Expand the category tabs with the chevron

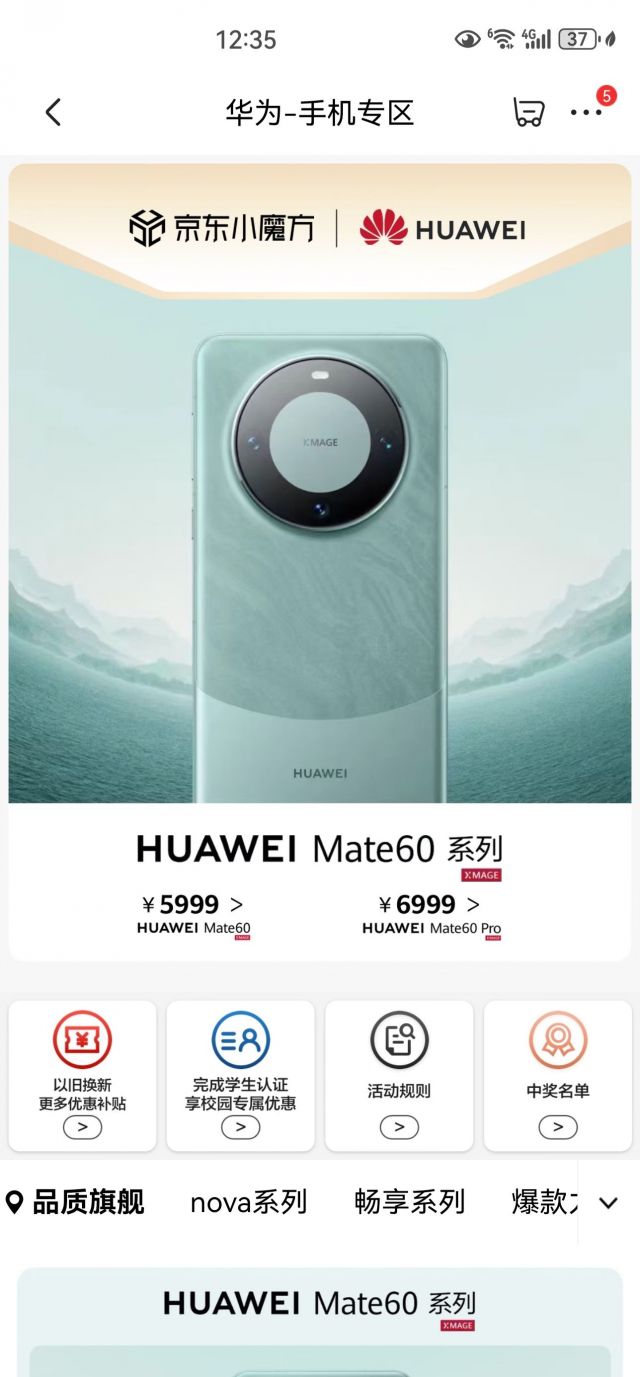click(608, 1203)
